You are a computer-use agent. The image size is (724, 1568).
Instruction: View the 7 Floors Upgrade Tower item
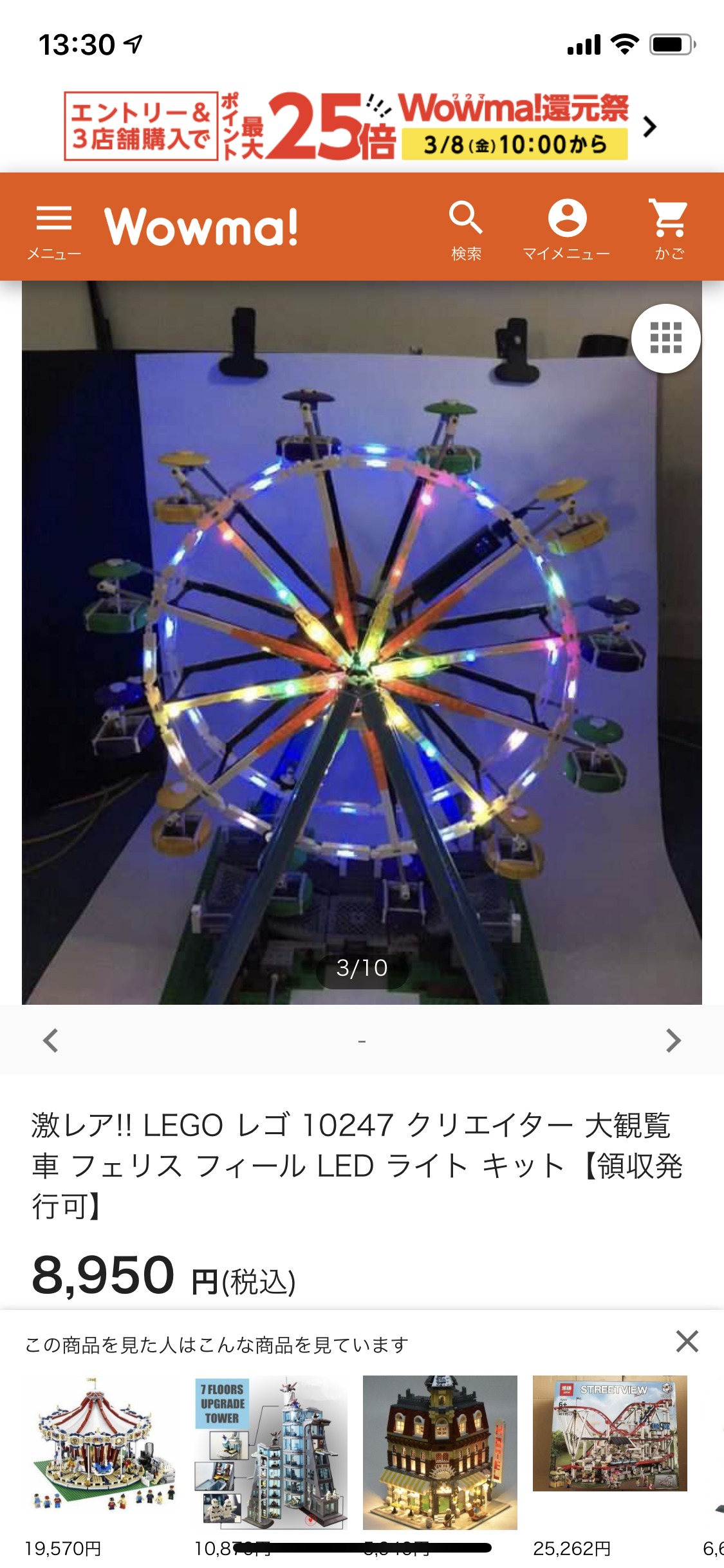271,1452
